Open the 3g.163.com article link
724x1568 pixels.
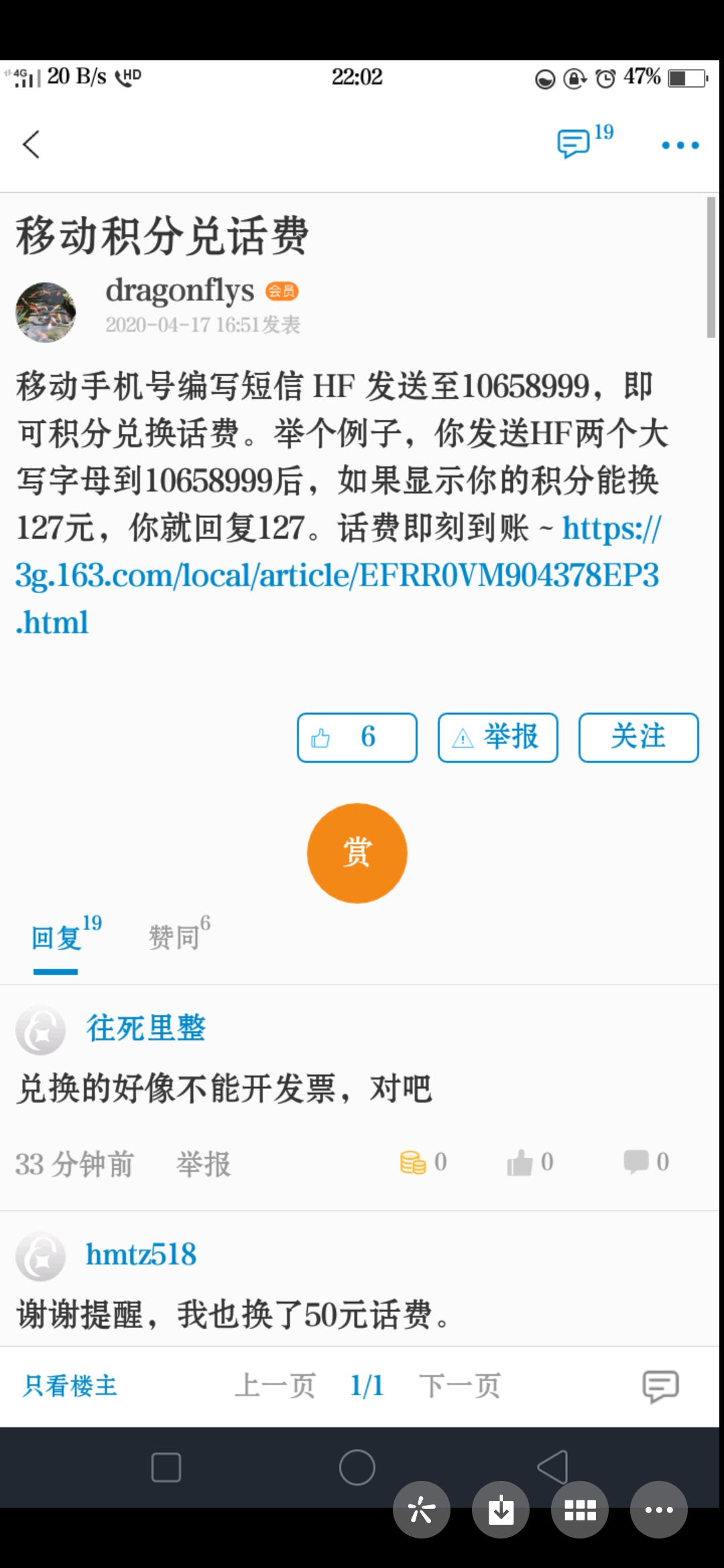tap(335, 576)
